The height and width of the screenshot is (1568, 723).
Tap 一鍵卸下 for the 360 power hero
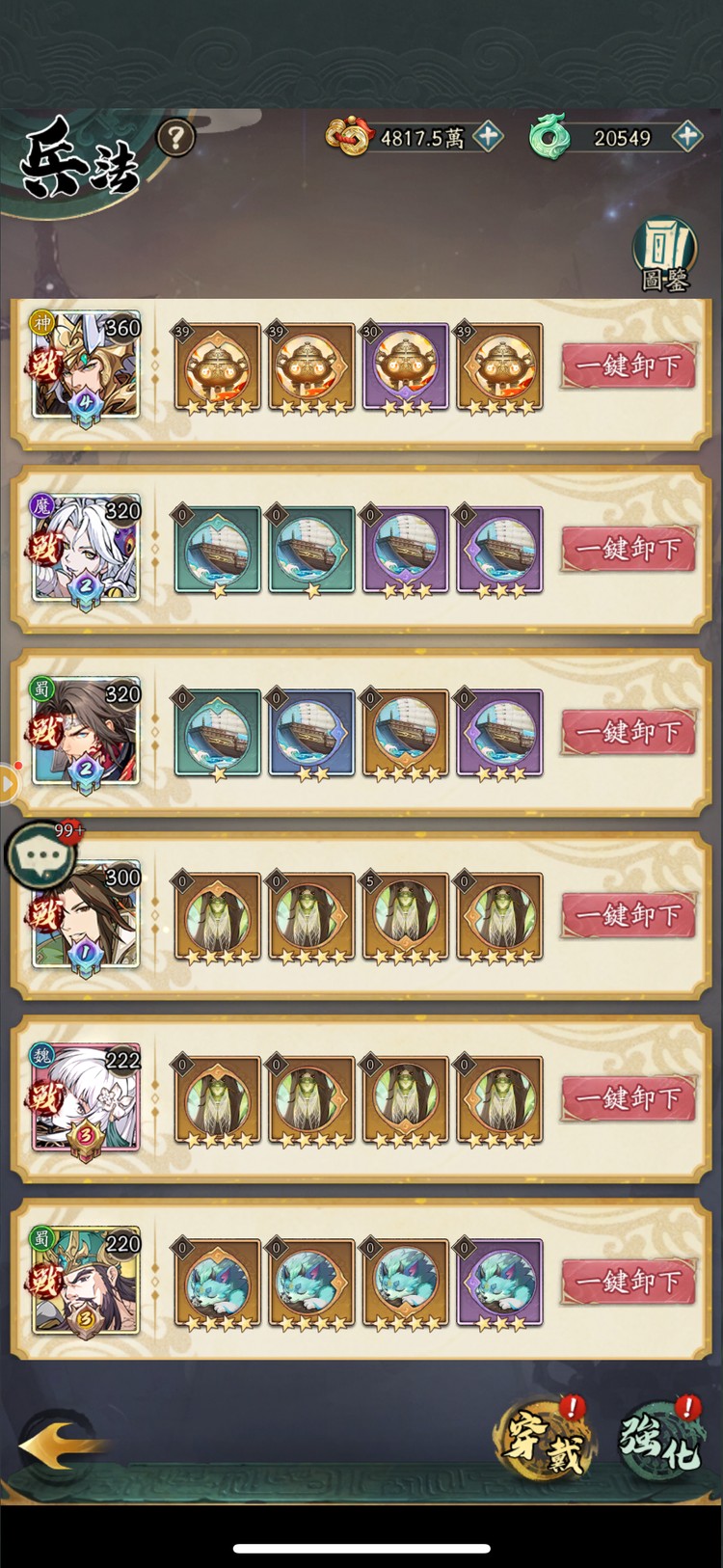coord(629,366)
